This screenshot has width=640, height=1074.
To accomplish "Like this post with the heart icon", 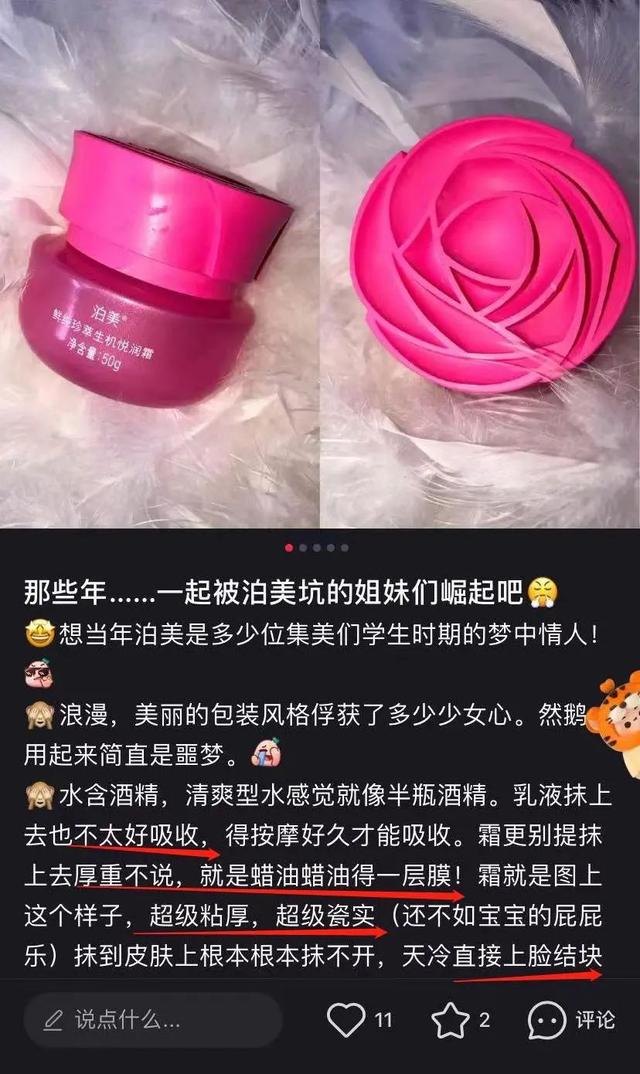I will (346, 1020).
